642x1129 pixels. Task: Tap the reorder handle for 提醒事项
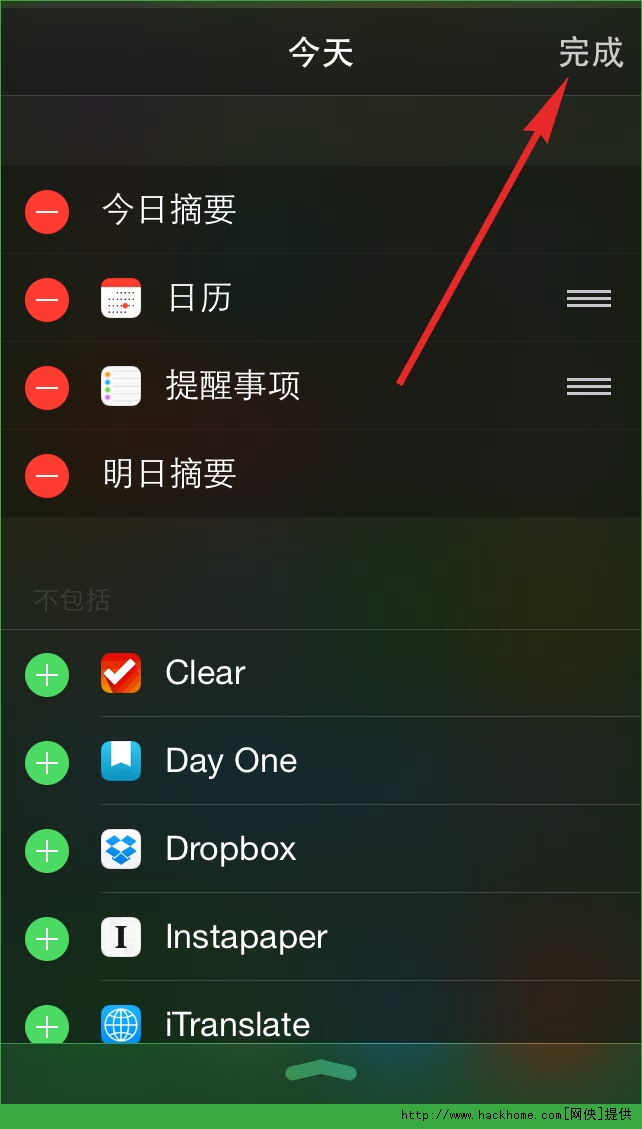pyautogui.click(x=588, y=386)
